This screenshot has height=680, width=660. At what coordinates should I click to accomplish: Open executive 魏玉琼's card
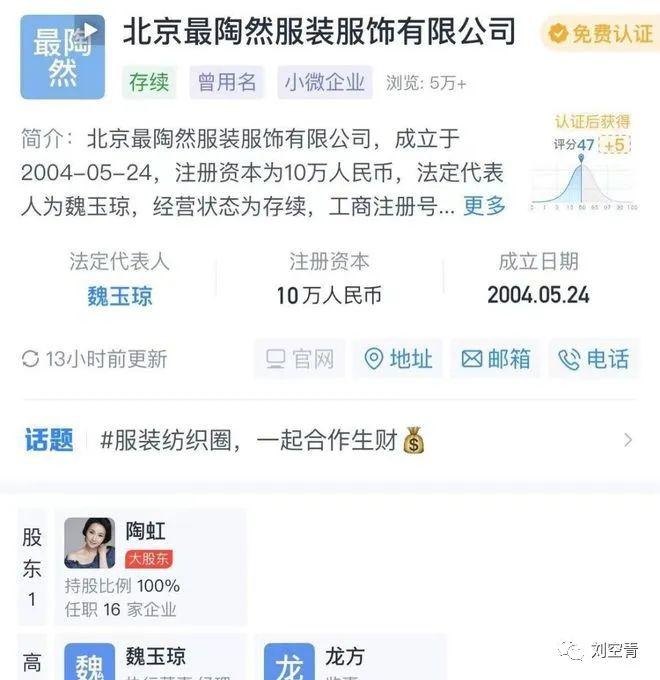(151, 658)
